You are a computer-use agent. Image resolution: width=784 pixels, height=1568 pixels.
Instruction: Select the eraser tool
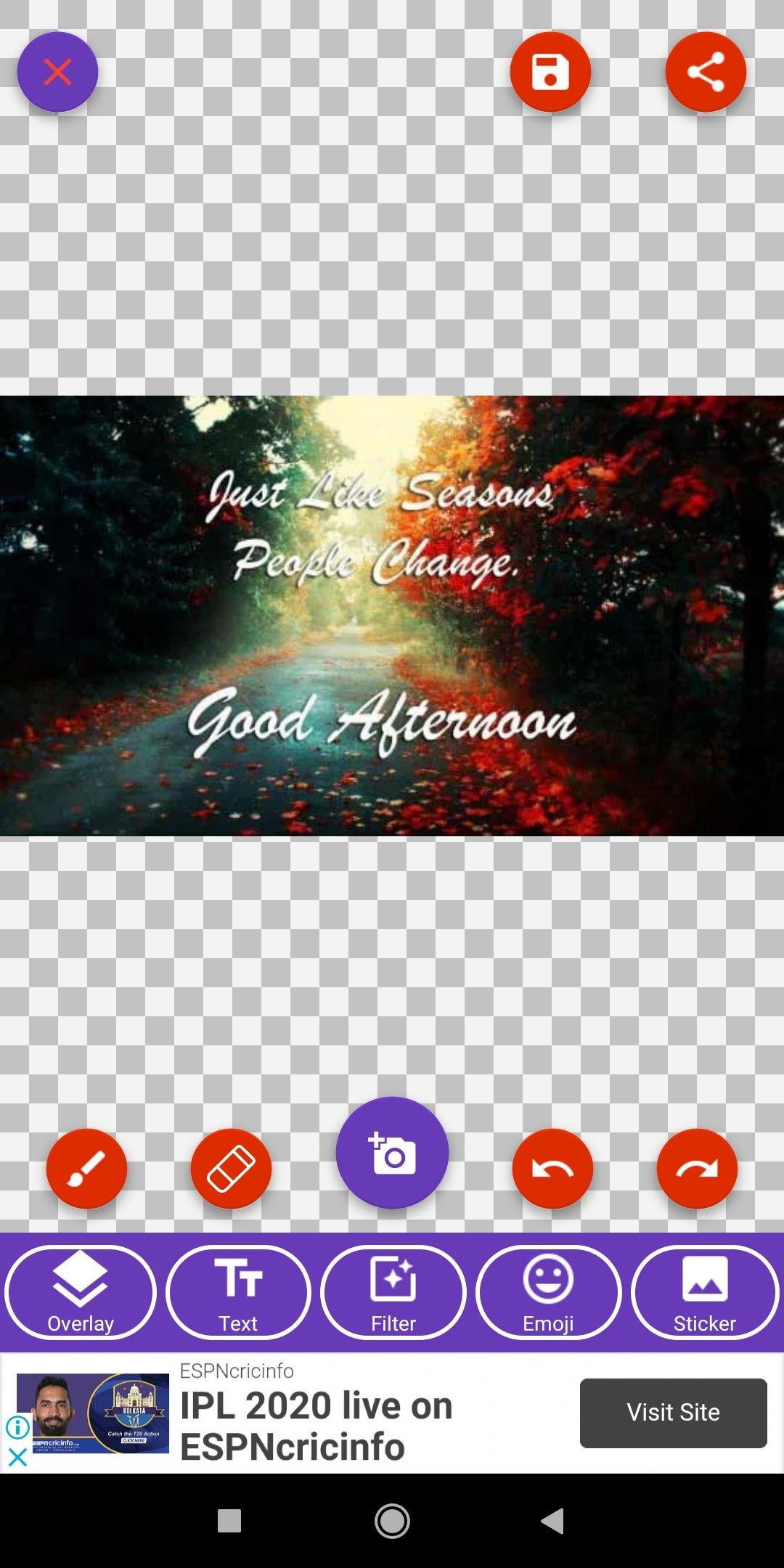click(231, 1169)
